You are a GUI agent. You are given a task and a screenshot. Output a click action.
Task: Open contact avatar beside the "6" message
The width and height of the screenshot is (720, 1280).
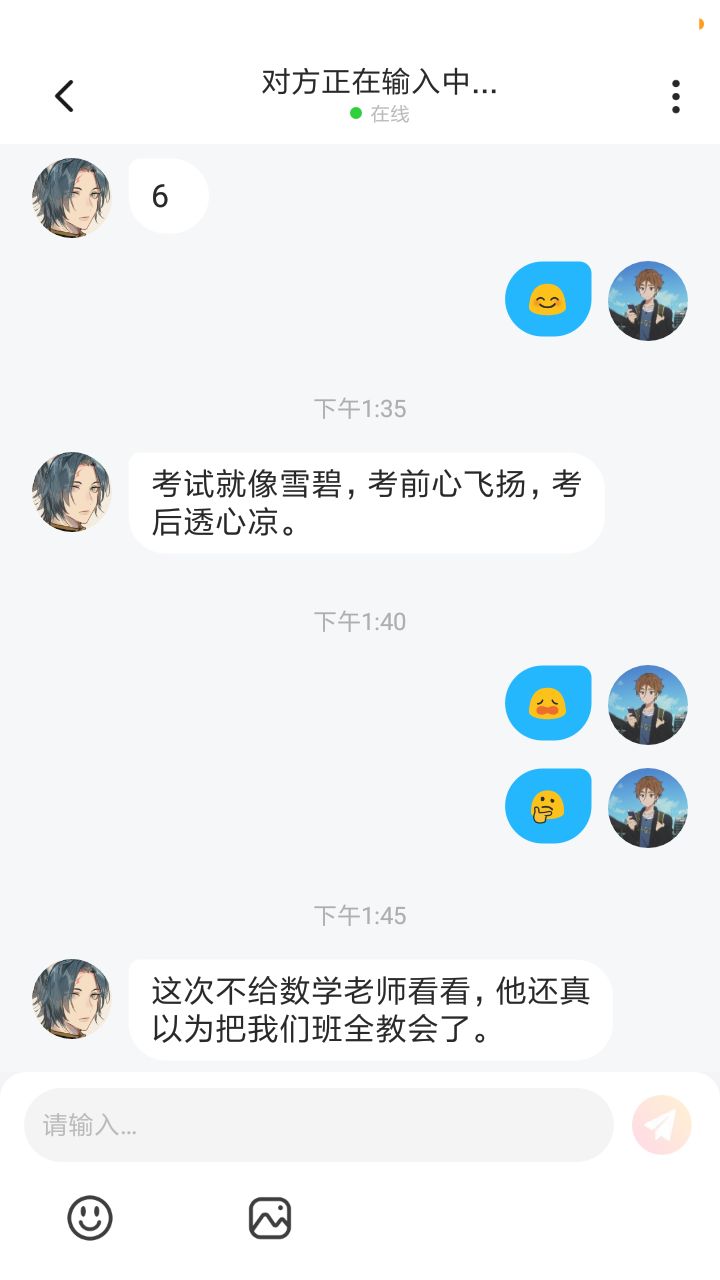click(71, 197)
